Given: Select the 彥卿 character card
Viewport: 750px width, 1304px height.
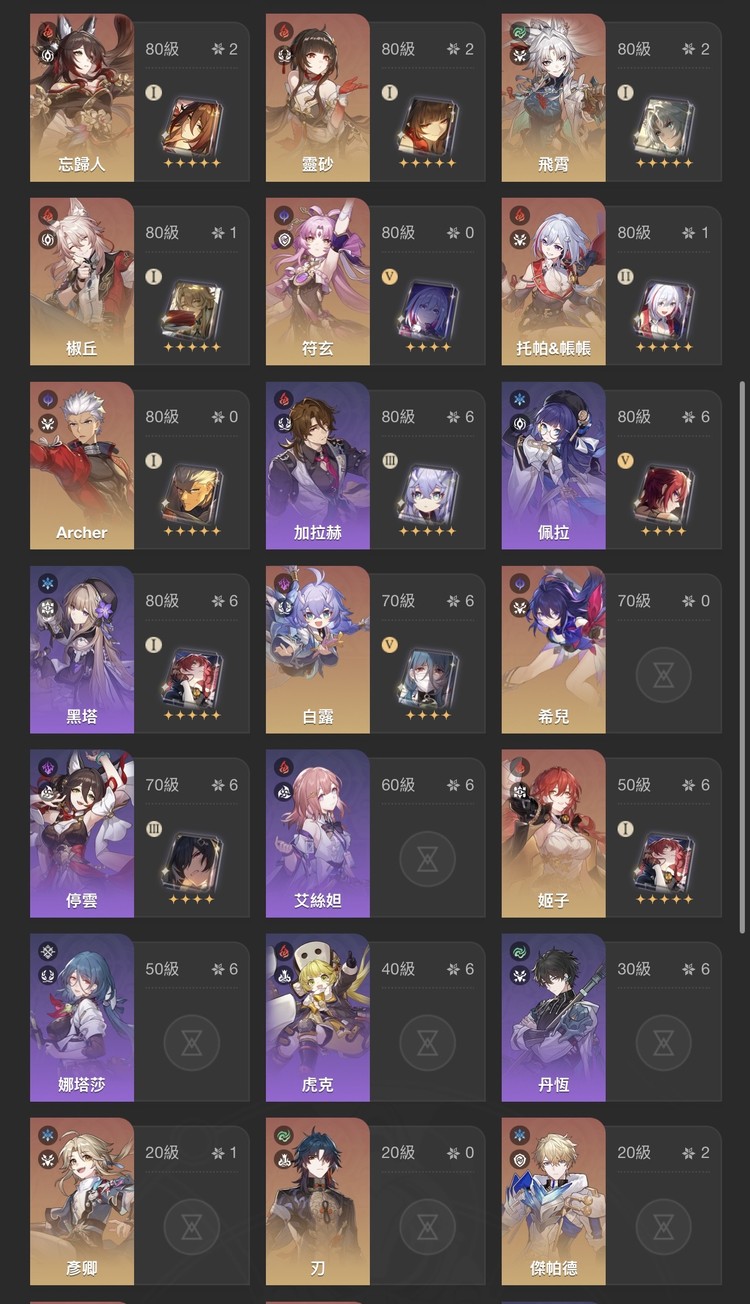Looking at the screenshot, I should [x=82, y=1202].
